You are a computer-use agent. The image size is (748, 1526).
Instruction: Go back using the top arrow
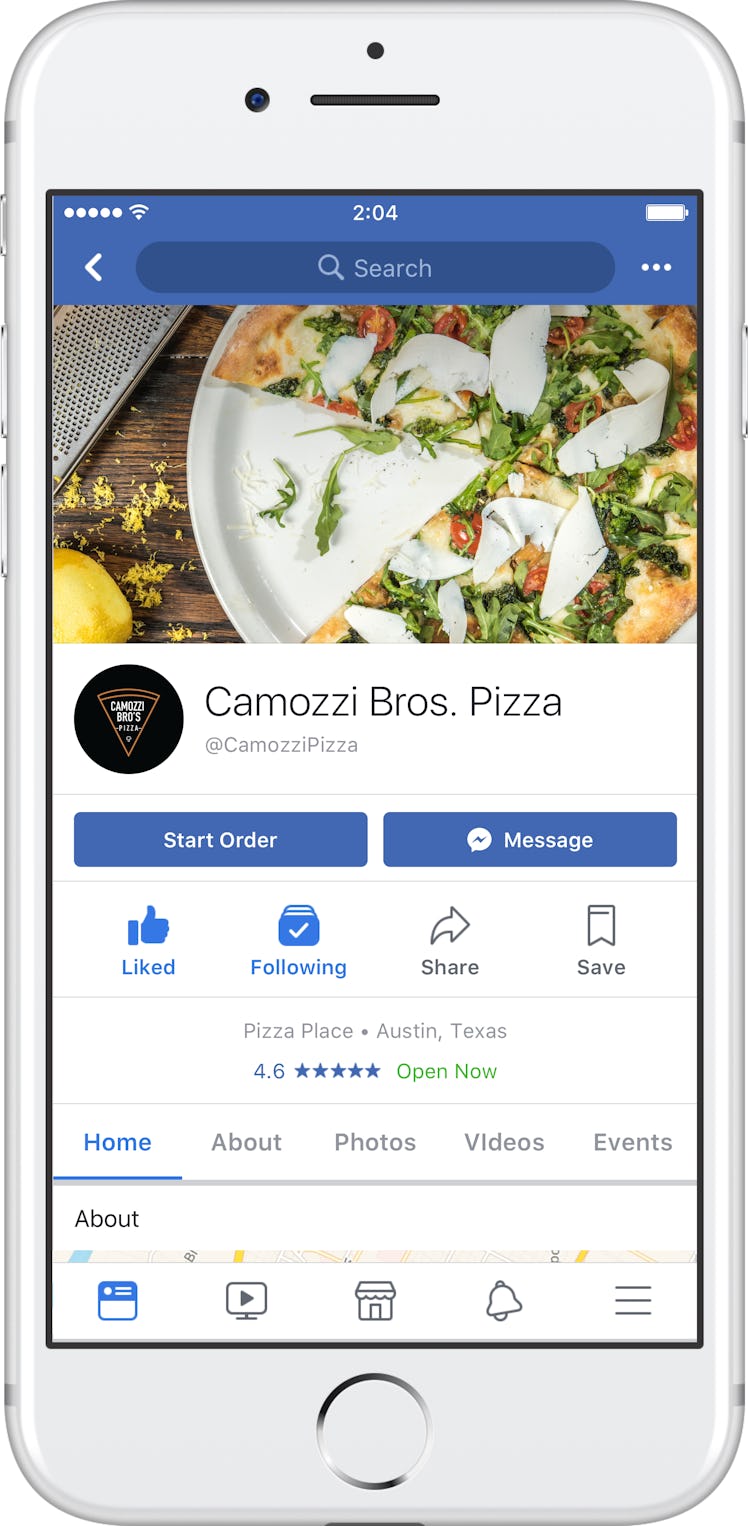pyautogui.click(x=94, y=267)
